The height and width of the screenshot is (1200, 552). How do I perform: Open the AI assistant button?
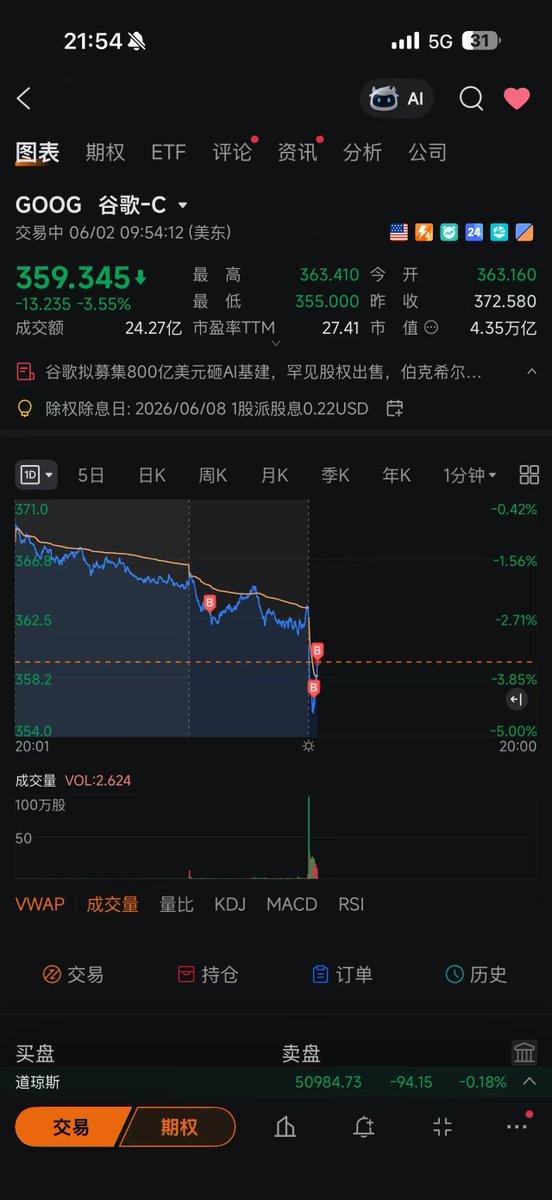pyautogui.click(x=396, y=98)
